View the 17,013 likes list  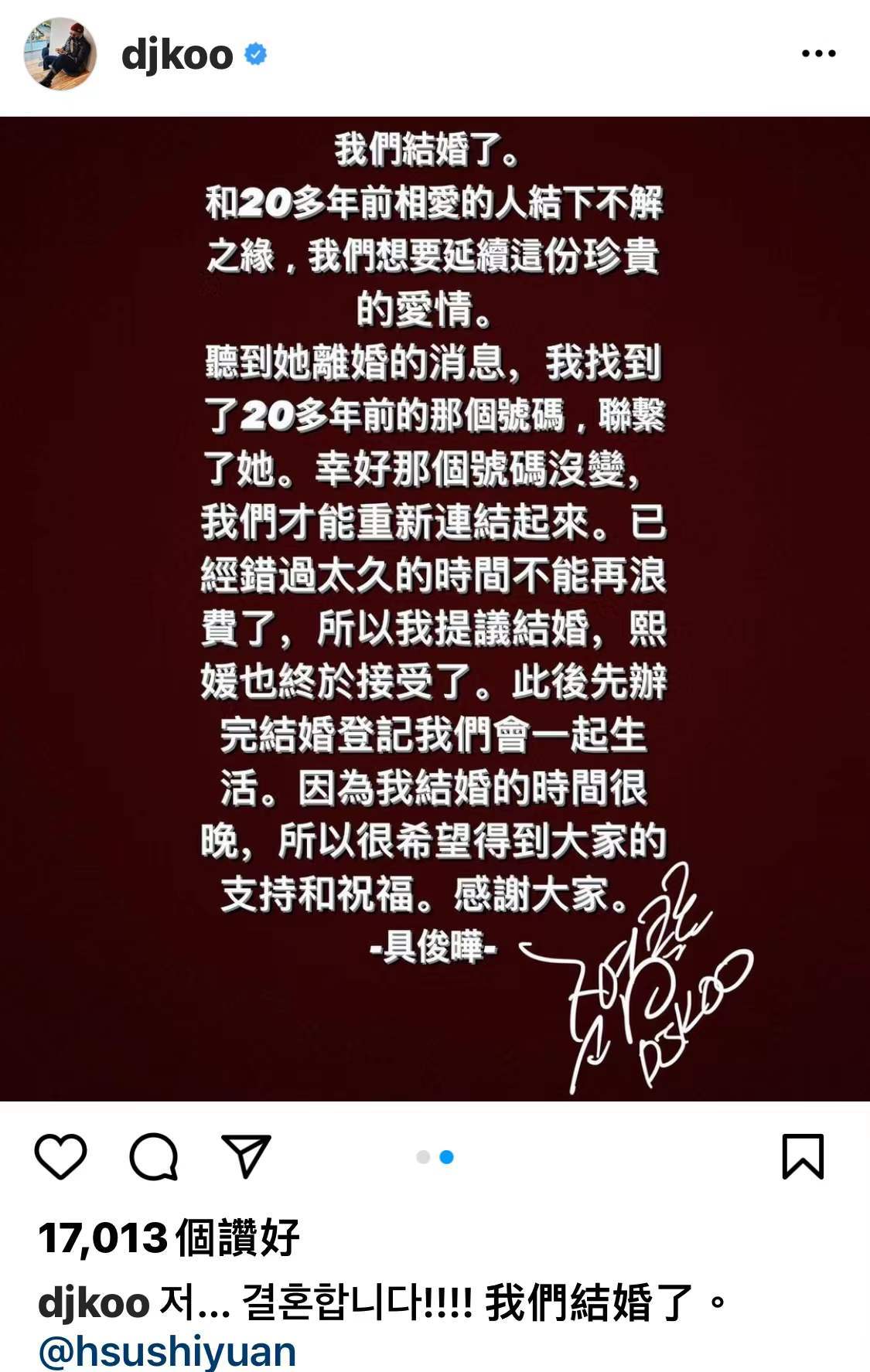click(x=169, y=1238)
